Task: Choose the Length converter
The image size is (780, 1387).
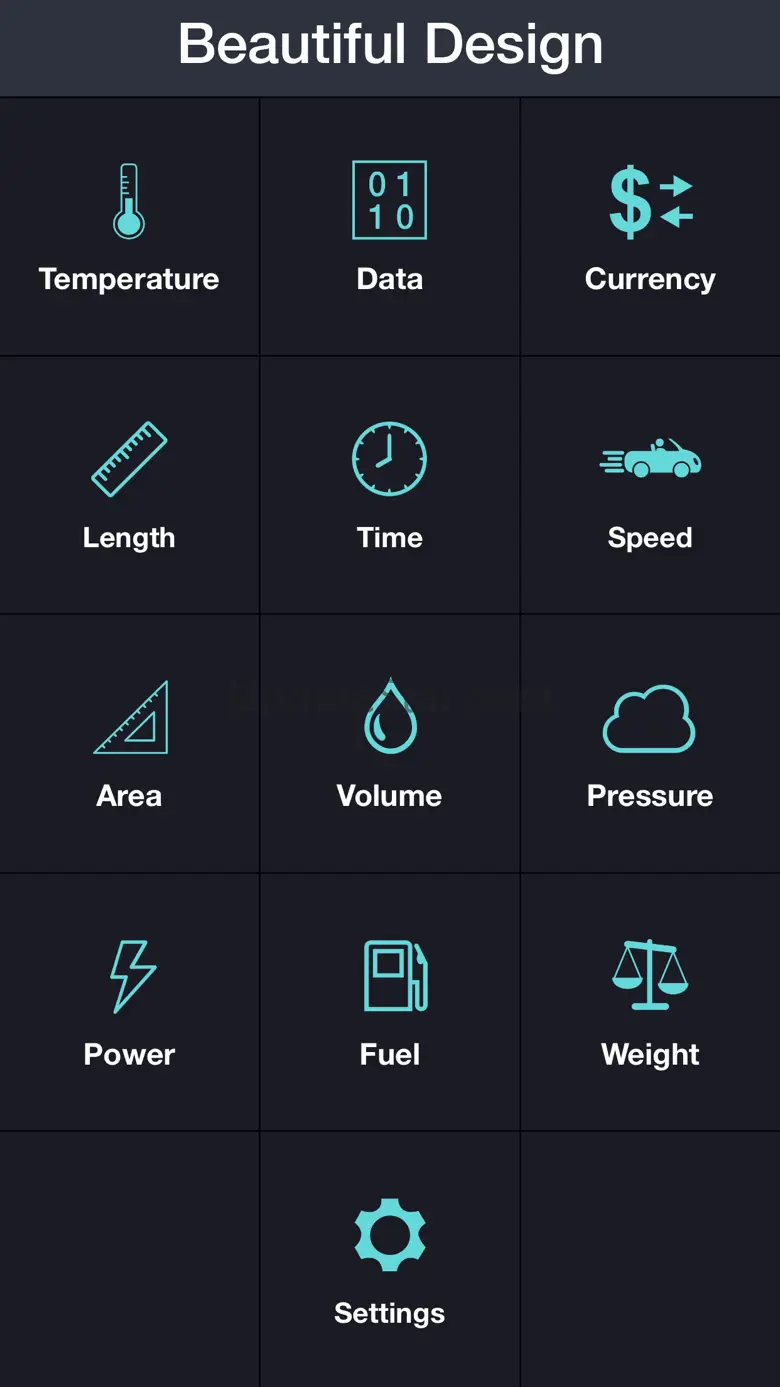Action: point(129,485)
